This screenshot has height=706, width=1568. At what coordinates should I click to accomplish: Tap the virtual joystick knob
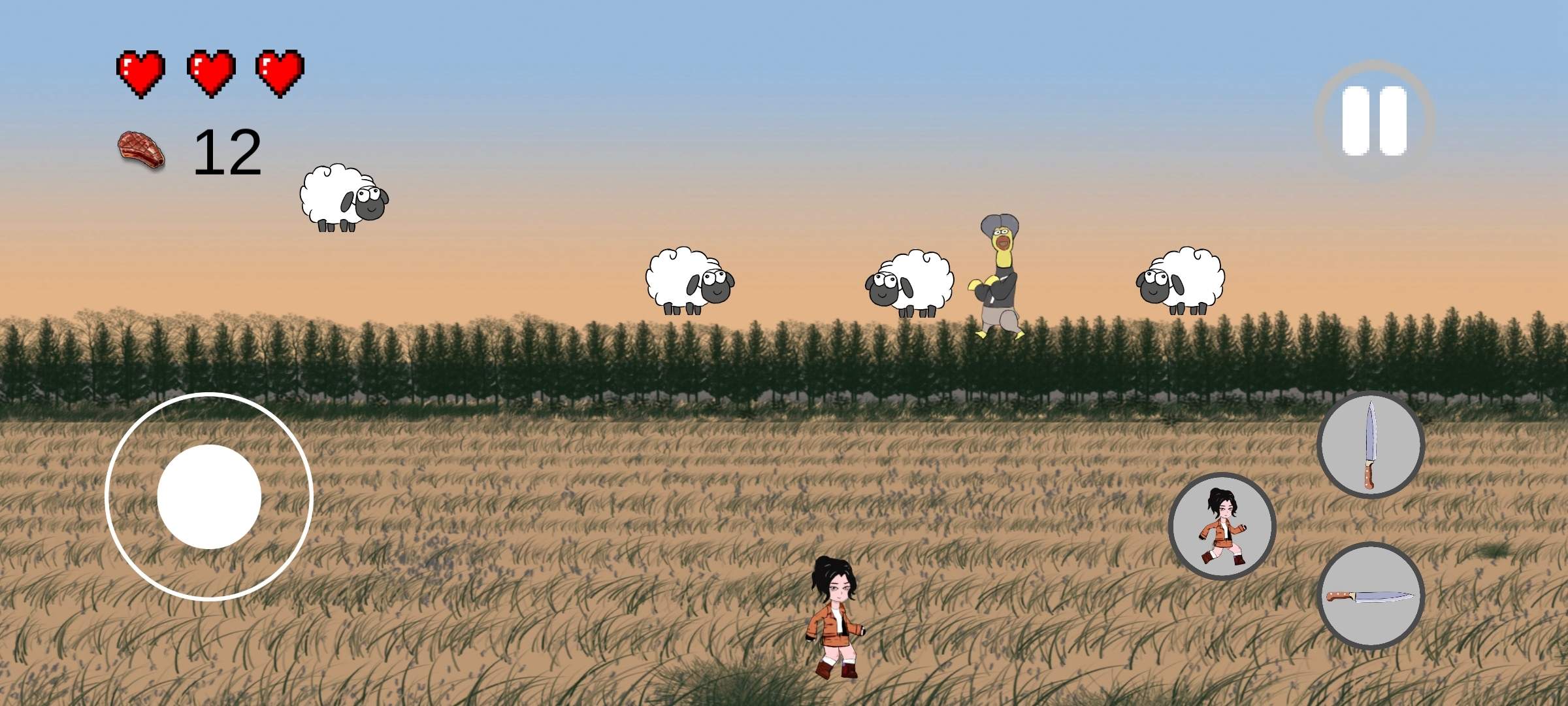coord(209,497)
